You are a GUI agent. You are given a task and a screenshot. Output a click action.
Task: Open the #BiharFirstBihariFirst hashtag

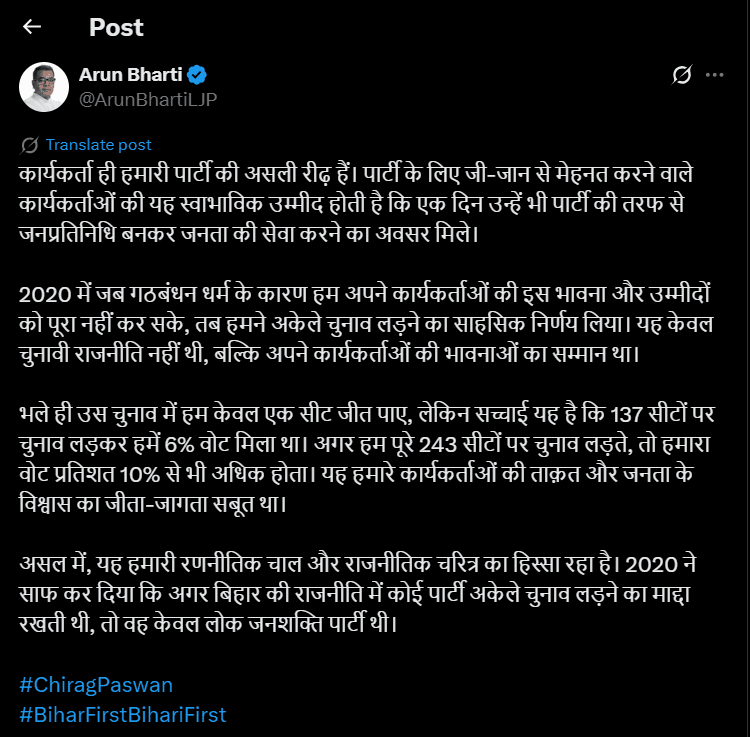coord(123,715)
